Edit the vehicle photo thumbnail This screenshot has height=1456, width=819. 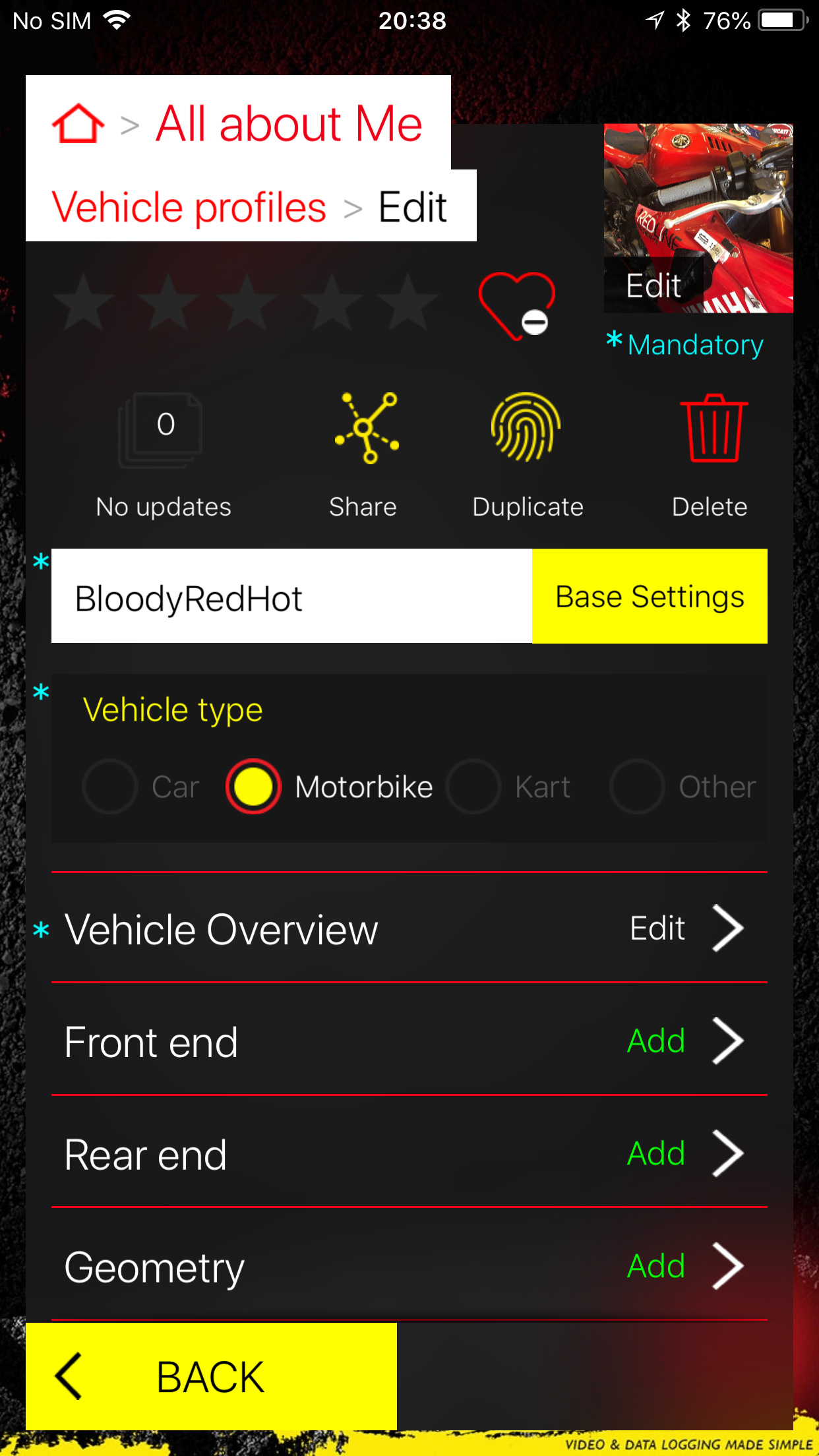[698, 218]
